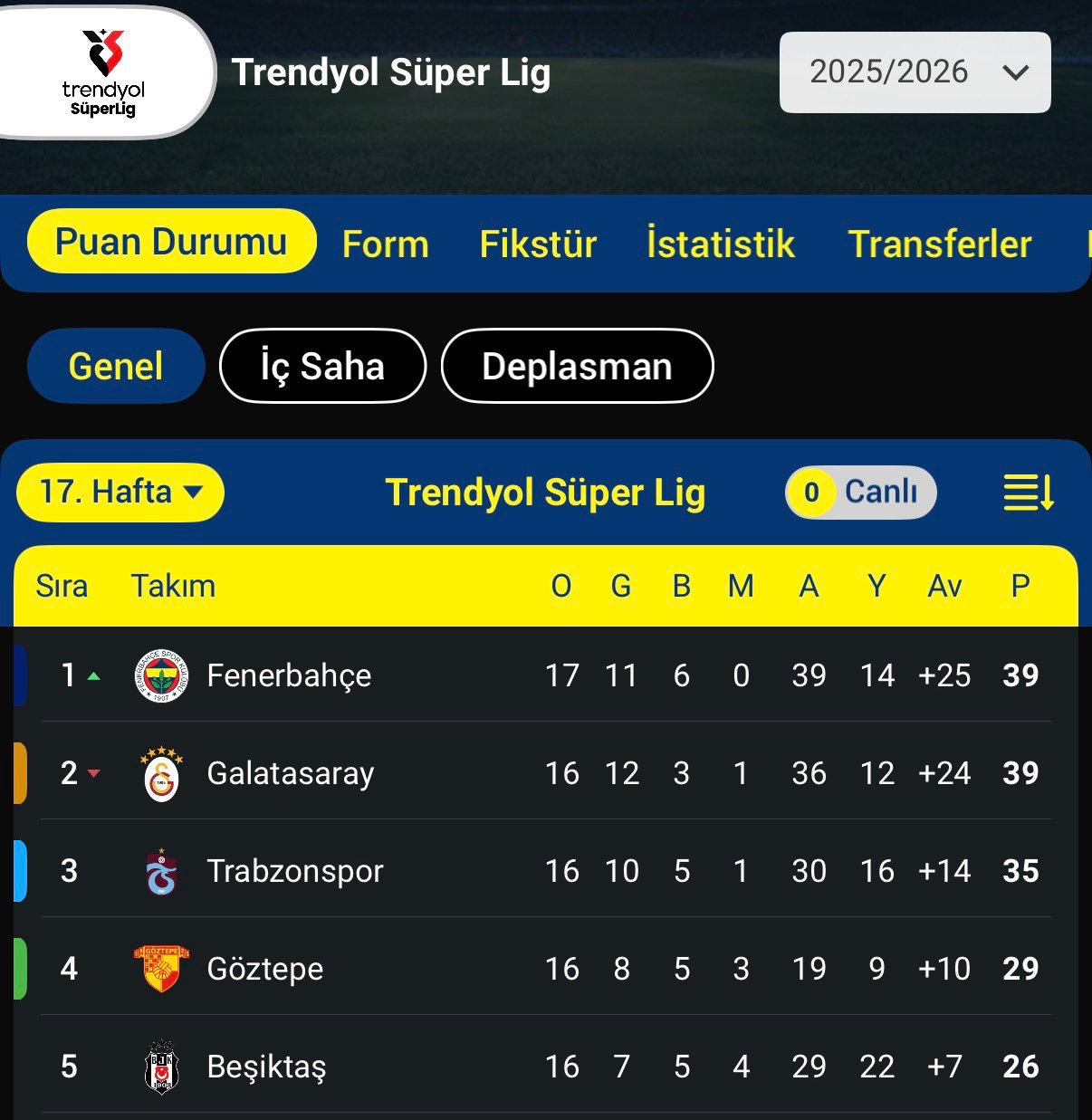Show Deplasman standings
This screenshot has width=1092, height=1120.
click(577, 366)
